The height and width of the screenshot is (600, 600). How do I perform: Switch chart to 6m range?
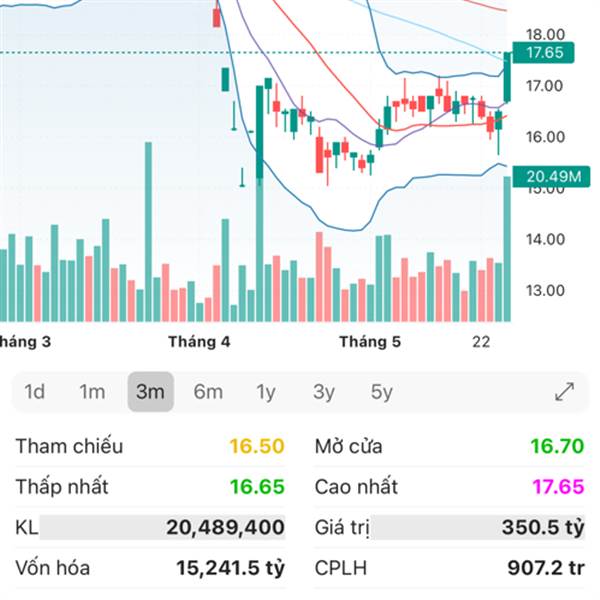[208, 392]
